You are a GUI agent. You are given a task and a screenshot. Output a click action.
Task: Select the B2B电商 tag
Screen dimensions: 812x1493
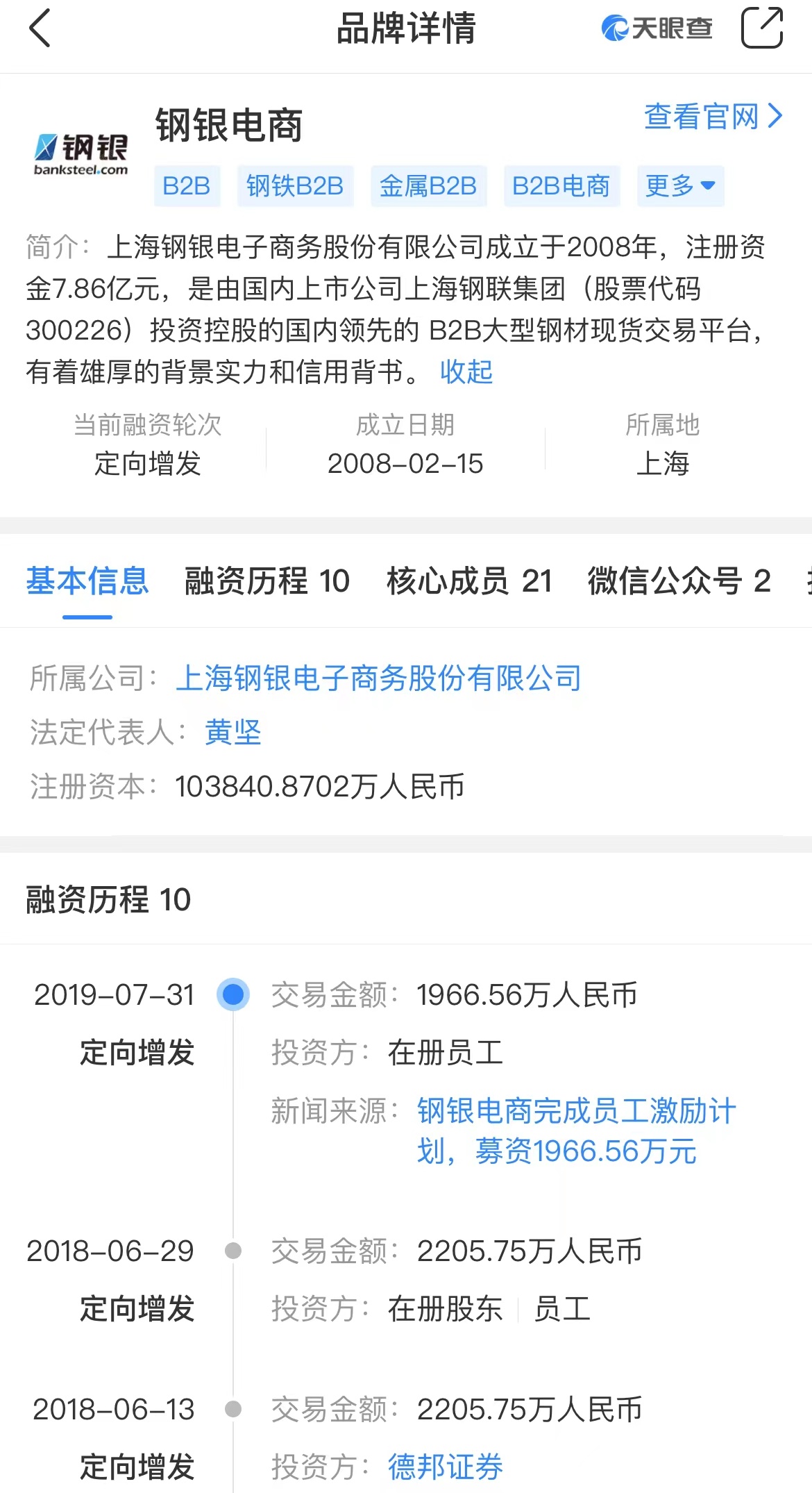coord(561,186)
